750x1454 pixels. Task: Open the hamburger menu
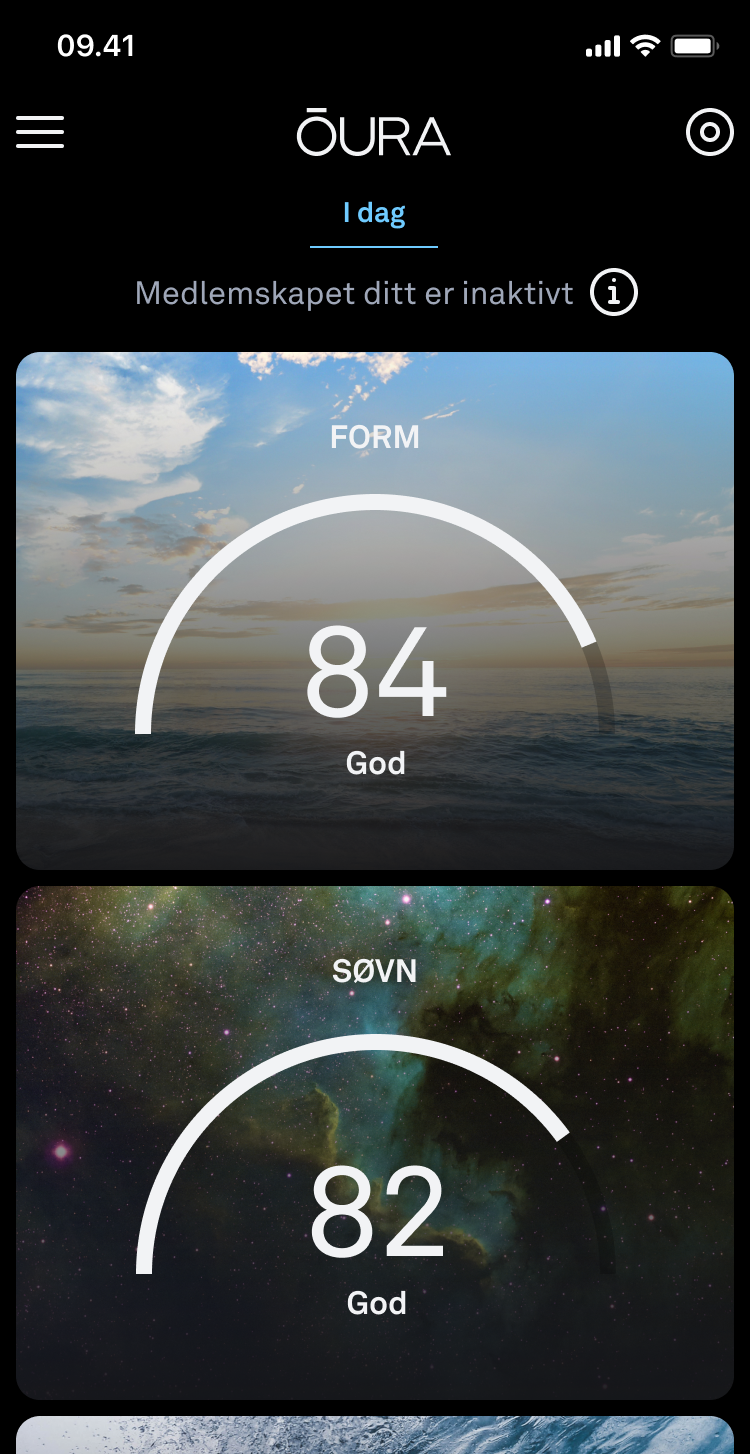click(40, 132)
